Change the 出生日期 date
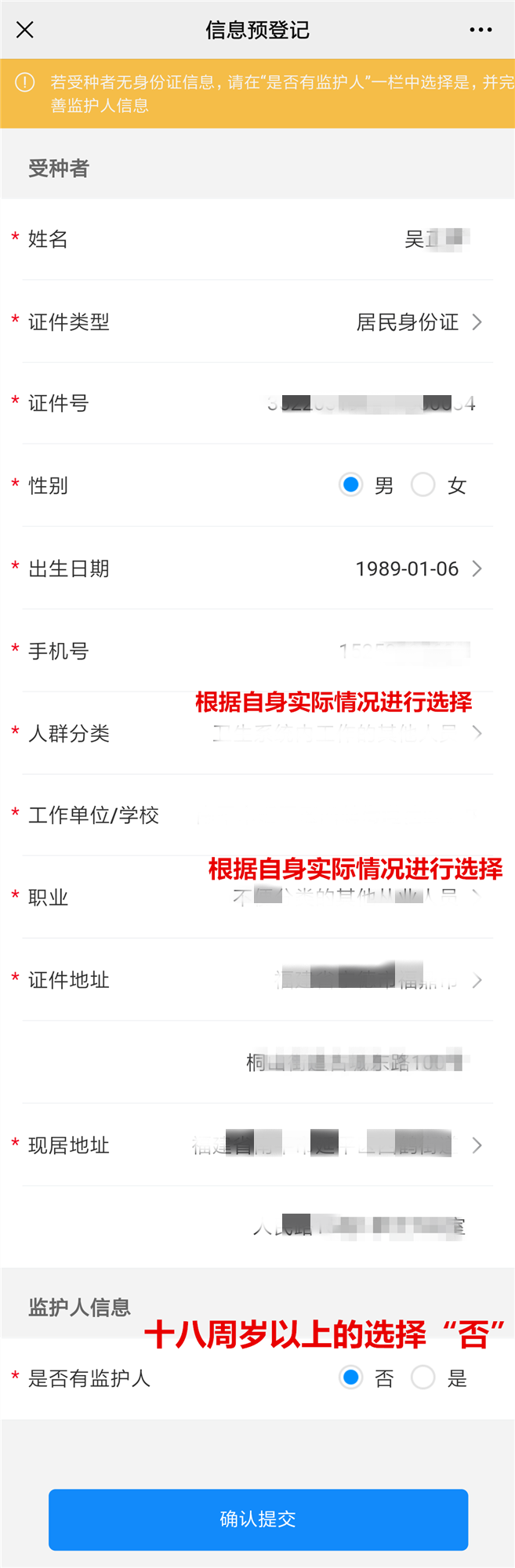 click(417, 569)
